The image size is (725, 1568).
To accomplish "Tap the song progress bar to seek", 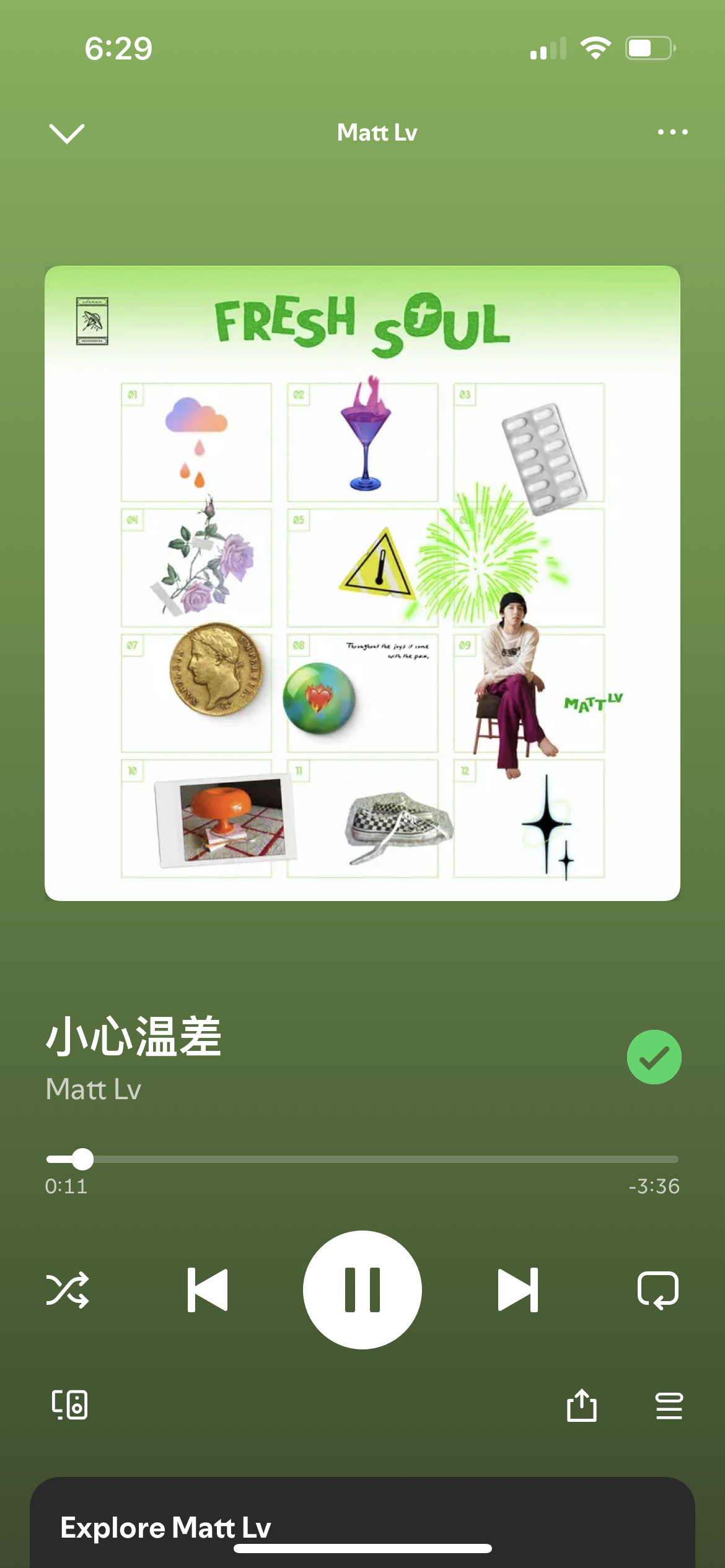I will (362, 1159).
